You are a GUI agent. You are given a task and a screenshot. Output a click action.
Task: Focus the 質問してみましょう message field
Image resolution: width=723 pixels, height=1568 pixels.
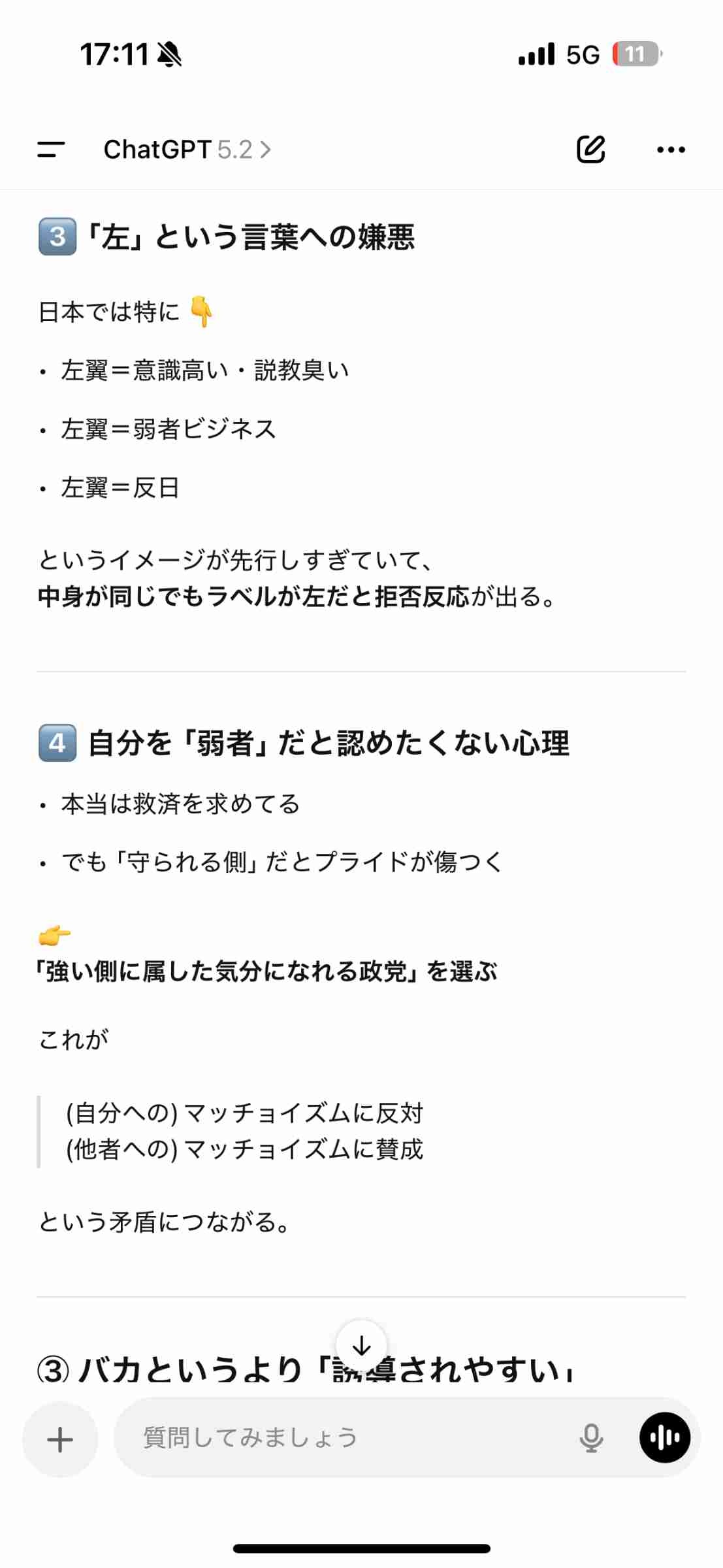(340, 1438)
